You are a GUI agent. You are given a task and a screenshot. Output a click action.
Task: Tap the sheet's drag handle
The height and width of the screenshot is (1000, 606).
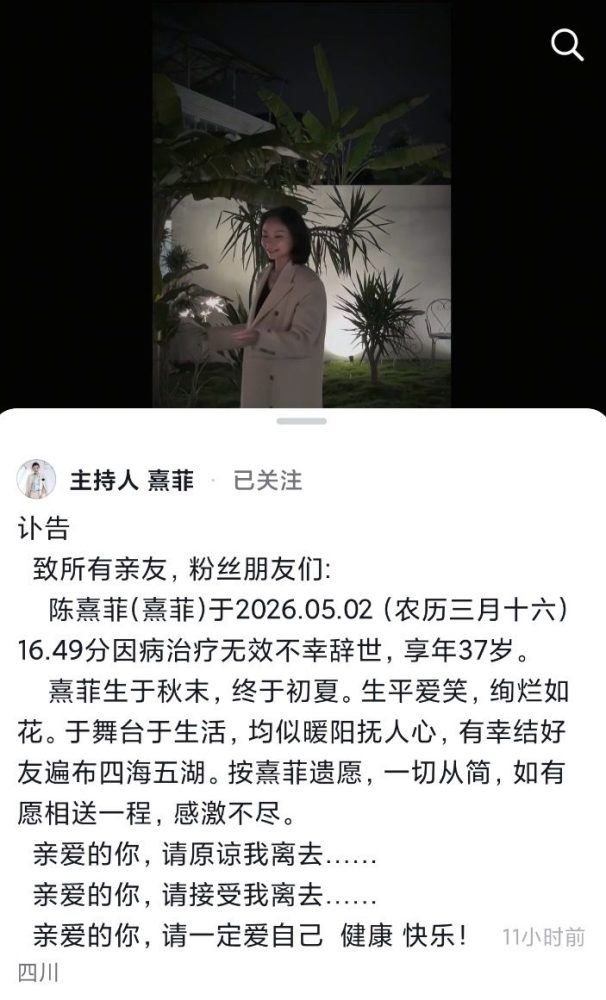coord(302,421)
